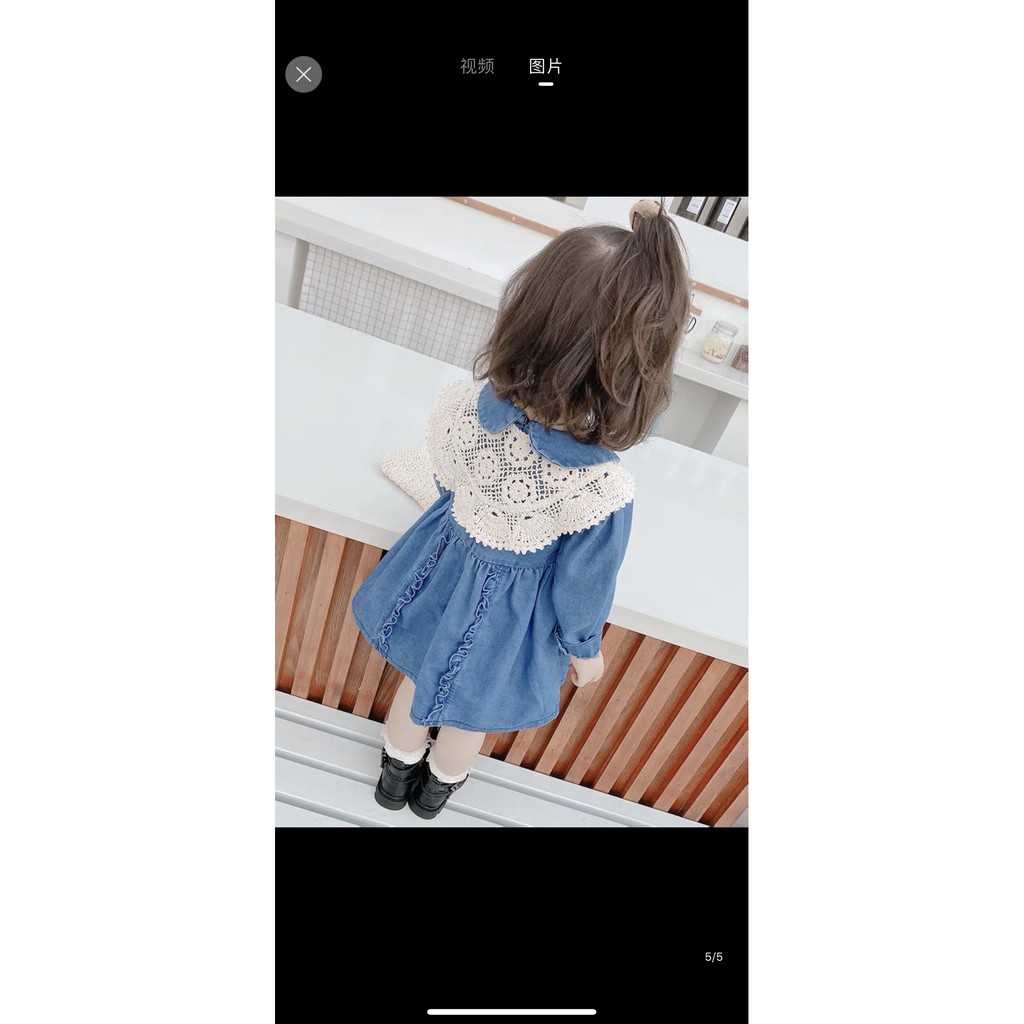Close the image viewer
Screen dimensions: 1024x1024
(x=304, y=75)
